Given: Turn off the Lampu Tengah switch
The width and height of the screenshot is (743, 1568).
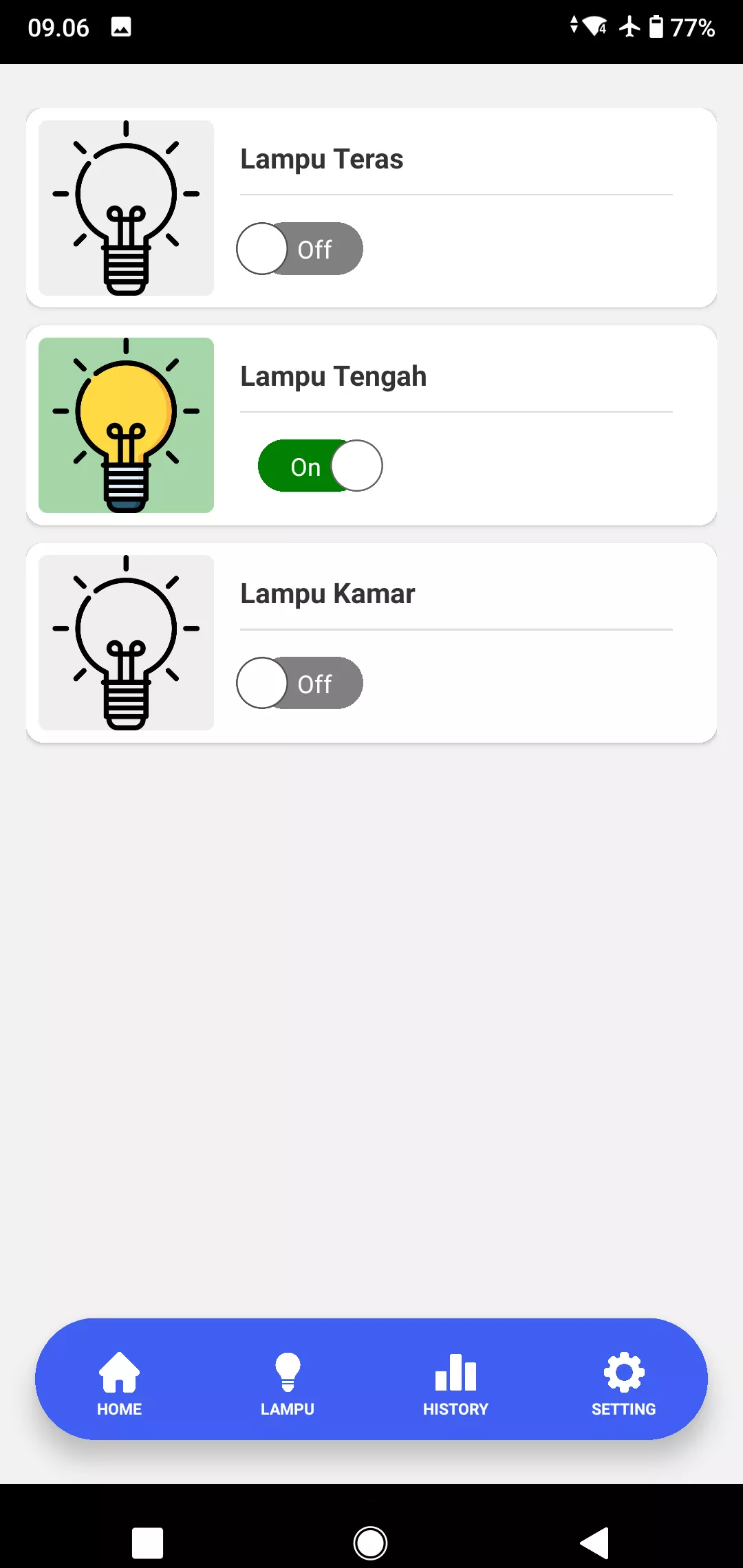Looking at the screenshot, I should click(321, 466).
